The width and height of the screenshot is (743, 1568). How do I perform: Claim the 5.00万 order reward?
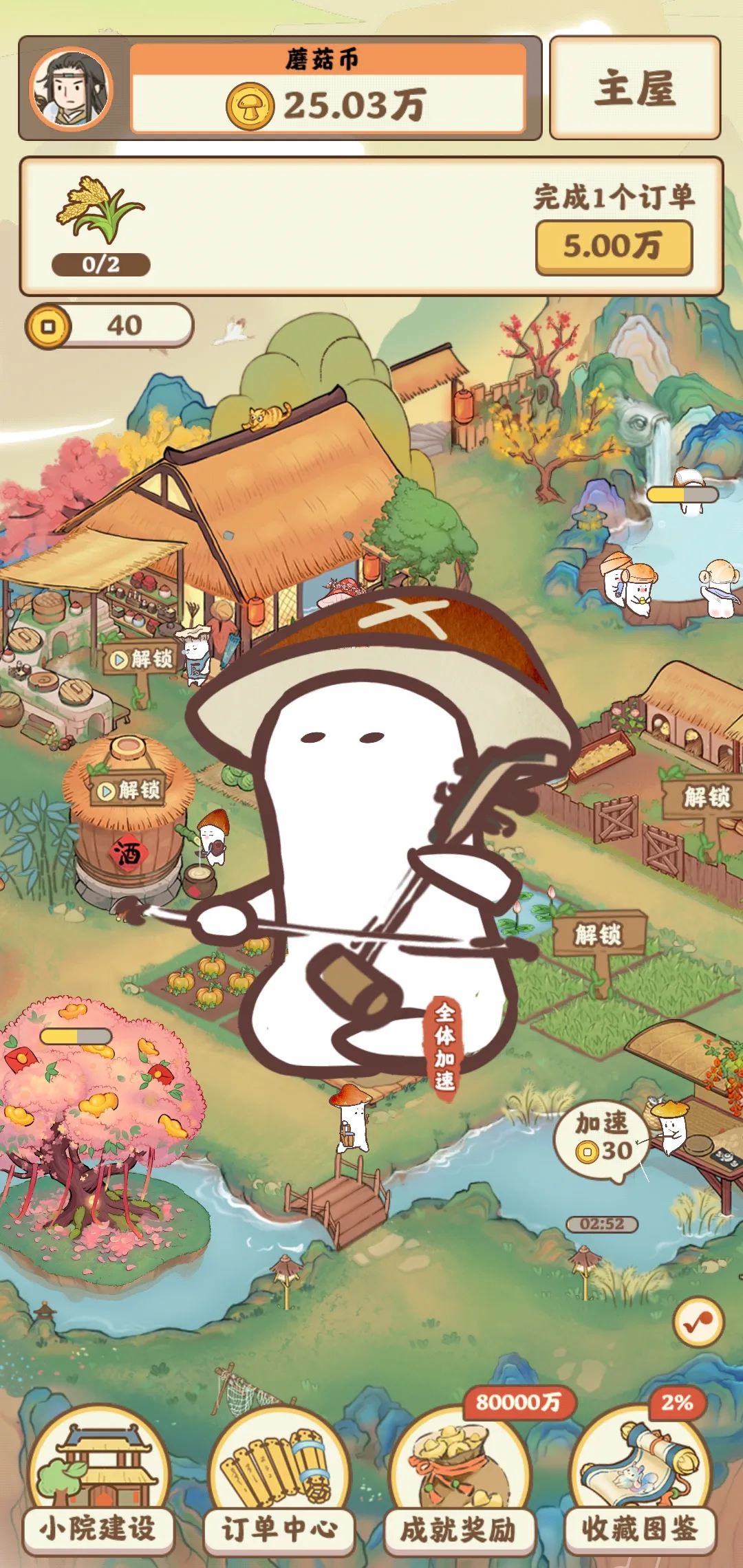click(x=614, y=248)
